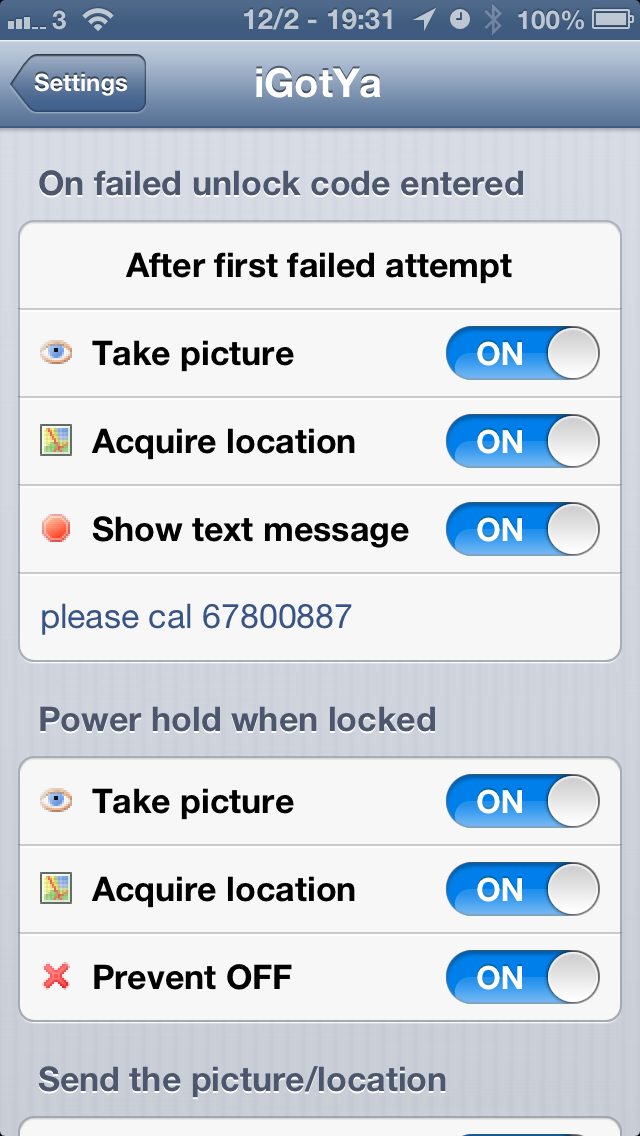Edit the 'please cal 67800887' message field
This screenshot has width=640, height=1136.
[320, 617]
